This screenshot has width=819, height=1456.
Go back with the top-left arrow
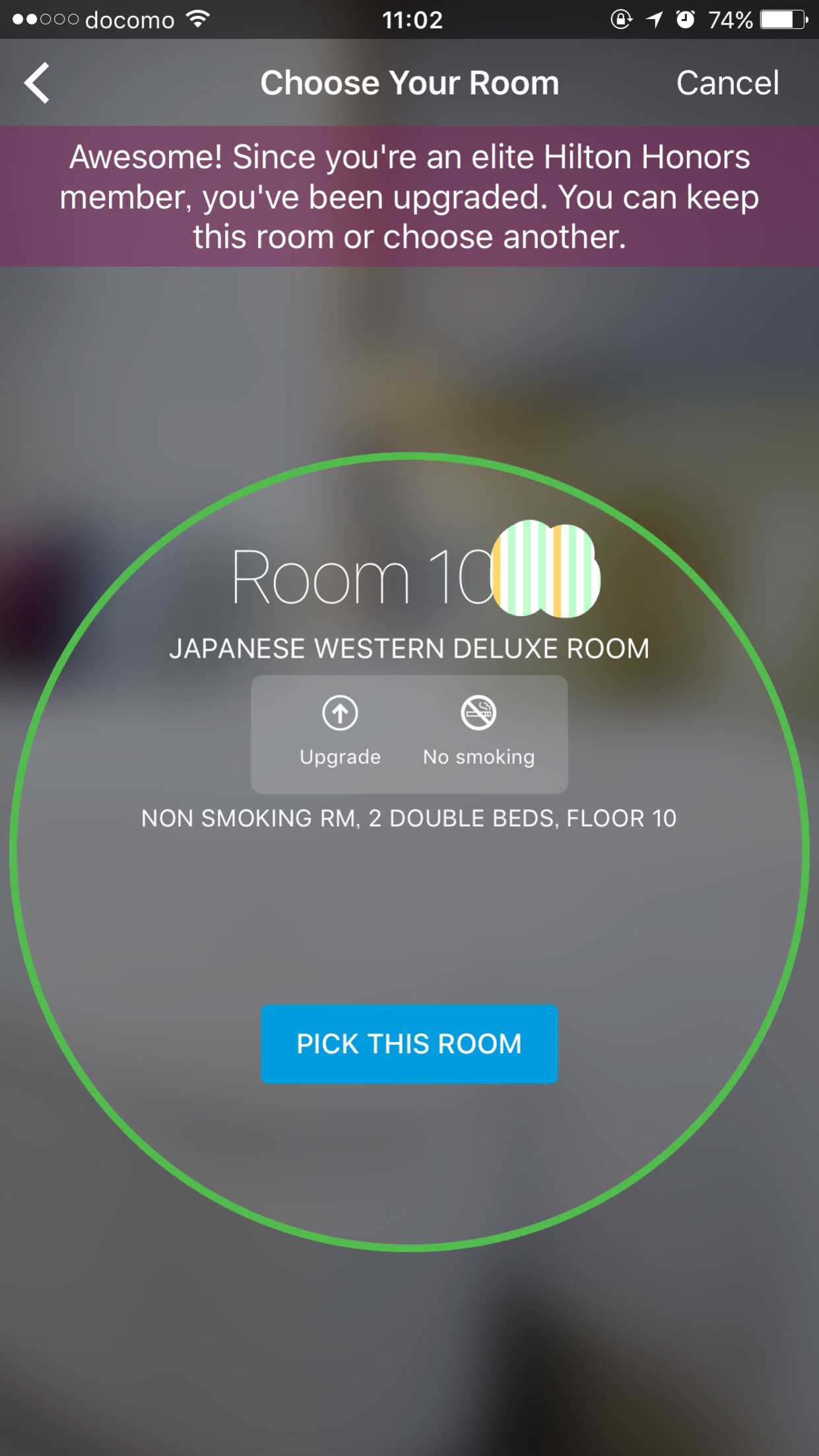(37, 83)
